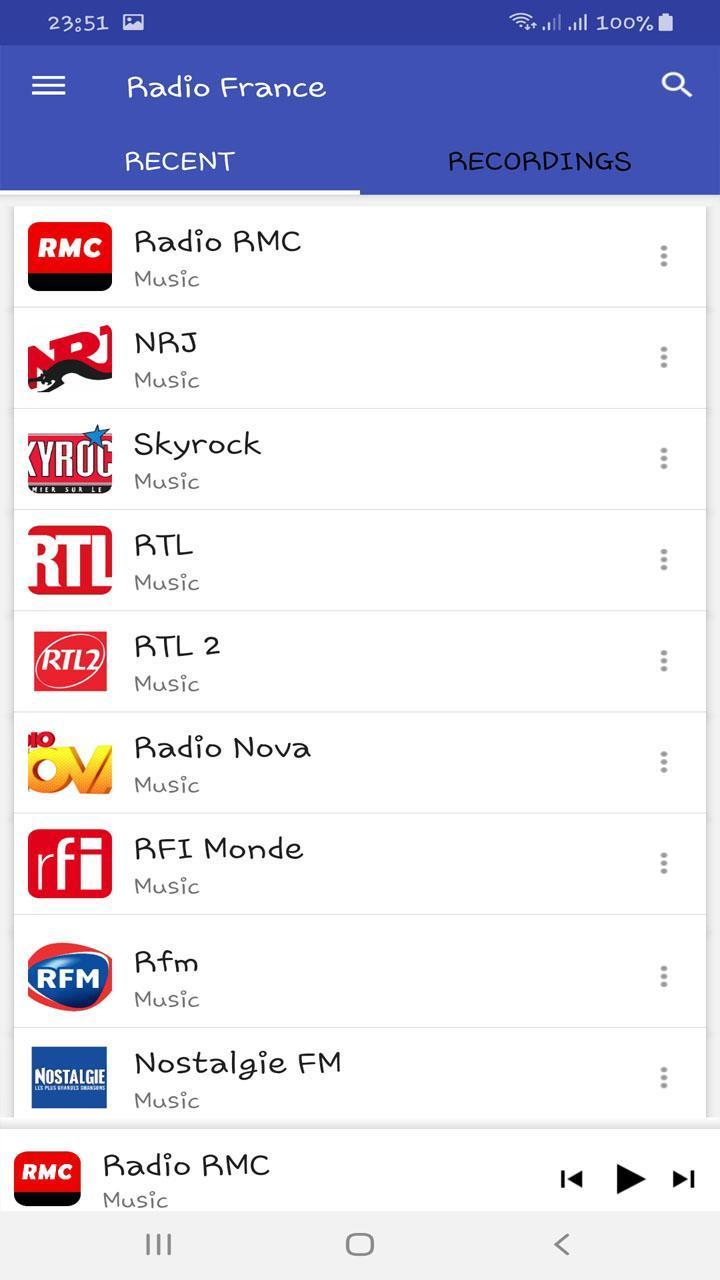Skip to the previous station
The height and width of the screenshot is (1280, 720).
click(x=572, y=1179)
